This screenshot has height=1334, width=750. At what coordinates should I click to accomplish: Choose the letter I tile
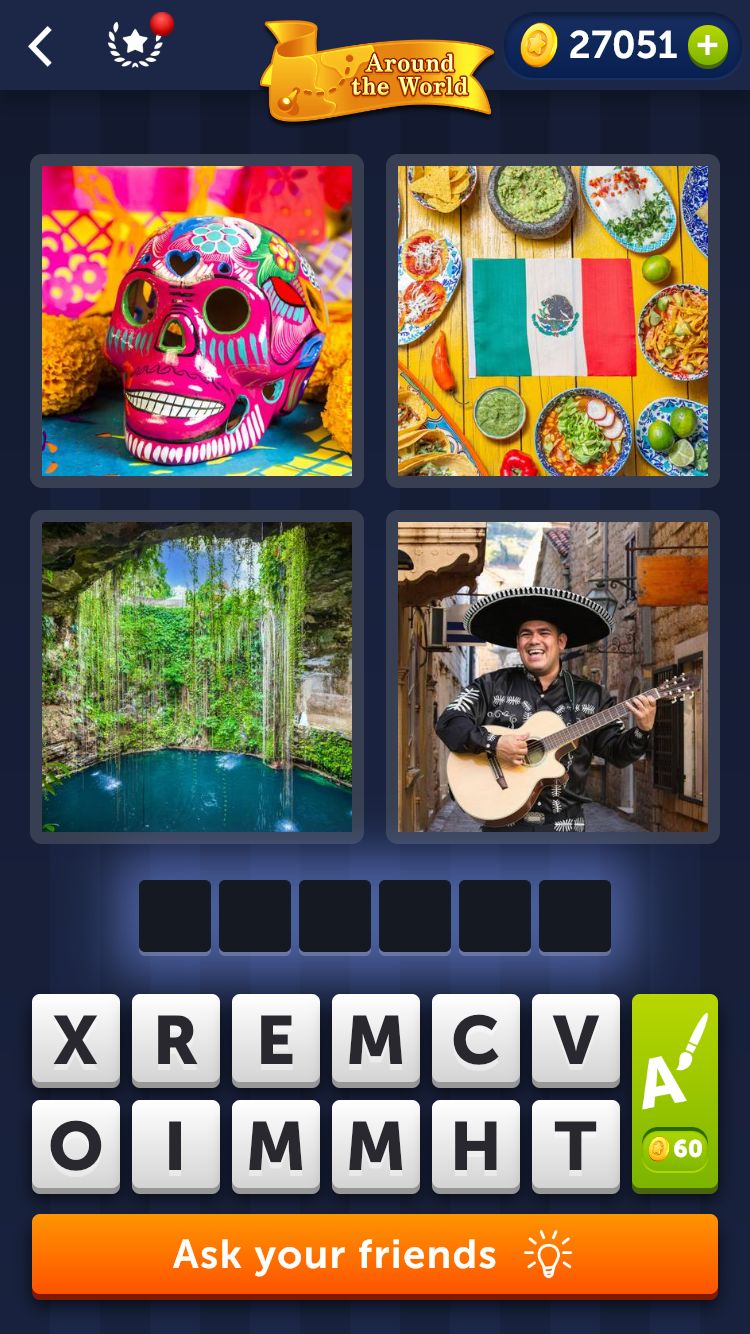tap(176, 1146)
